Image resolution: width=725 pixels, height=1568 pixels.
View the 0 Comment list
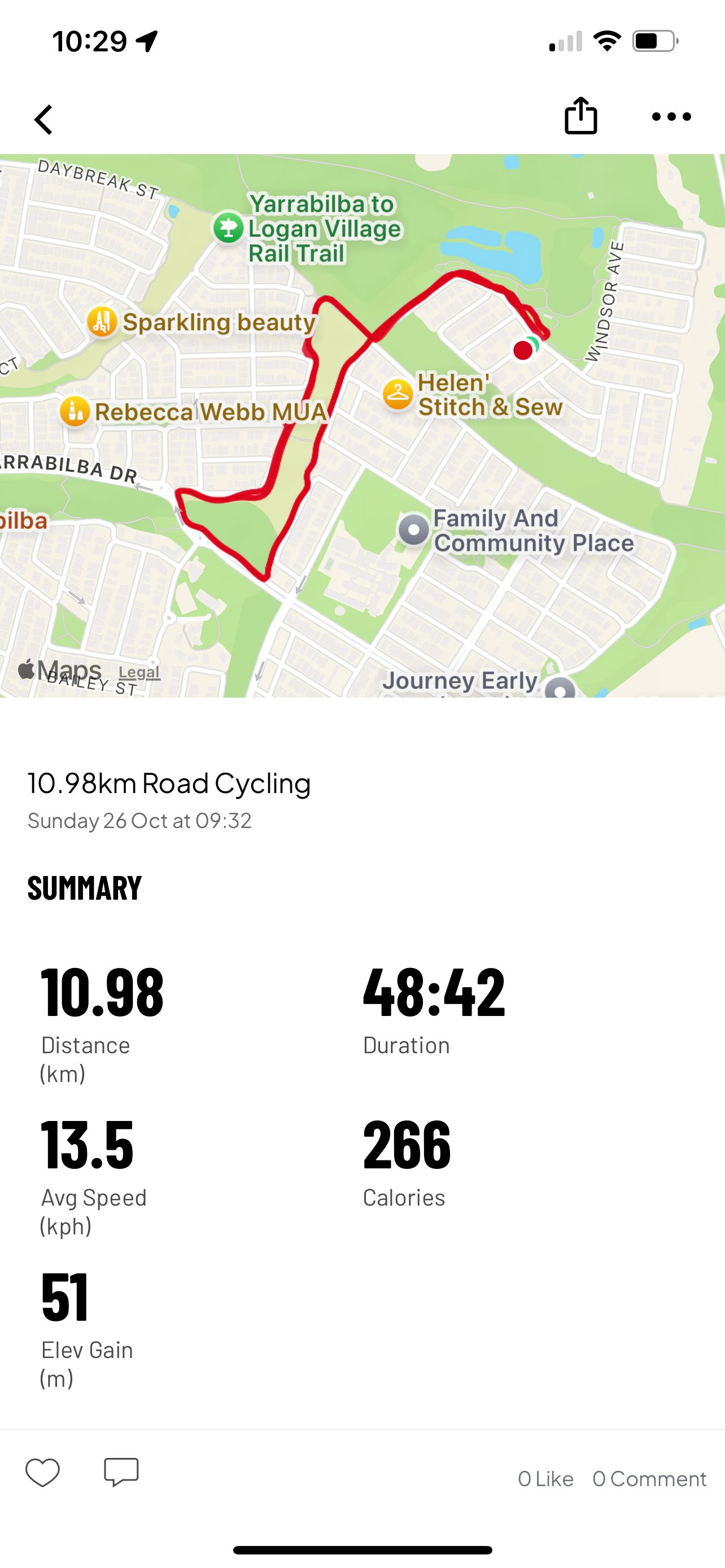pos(649,1478)
